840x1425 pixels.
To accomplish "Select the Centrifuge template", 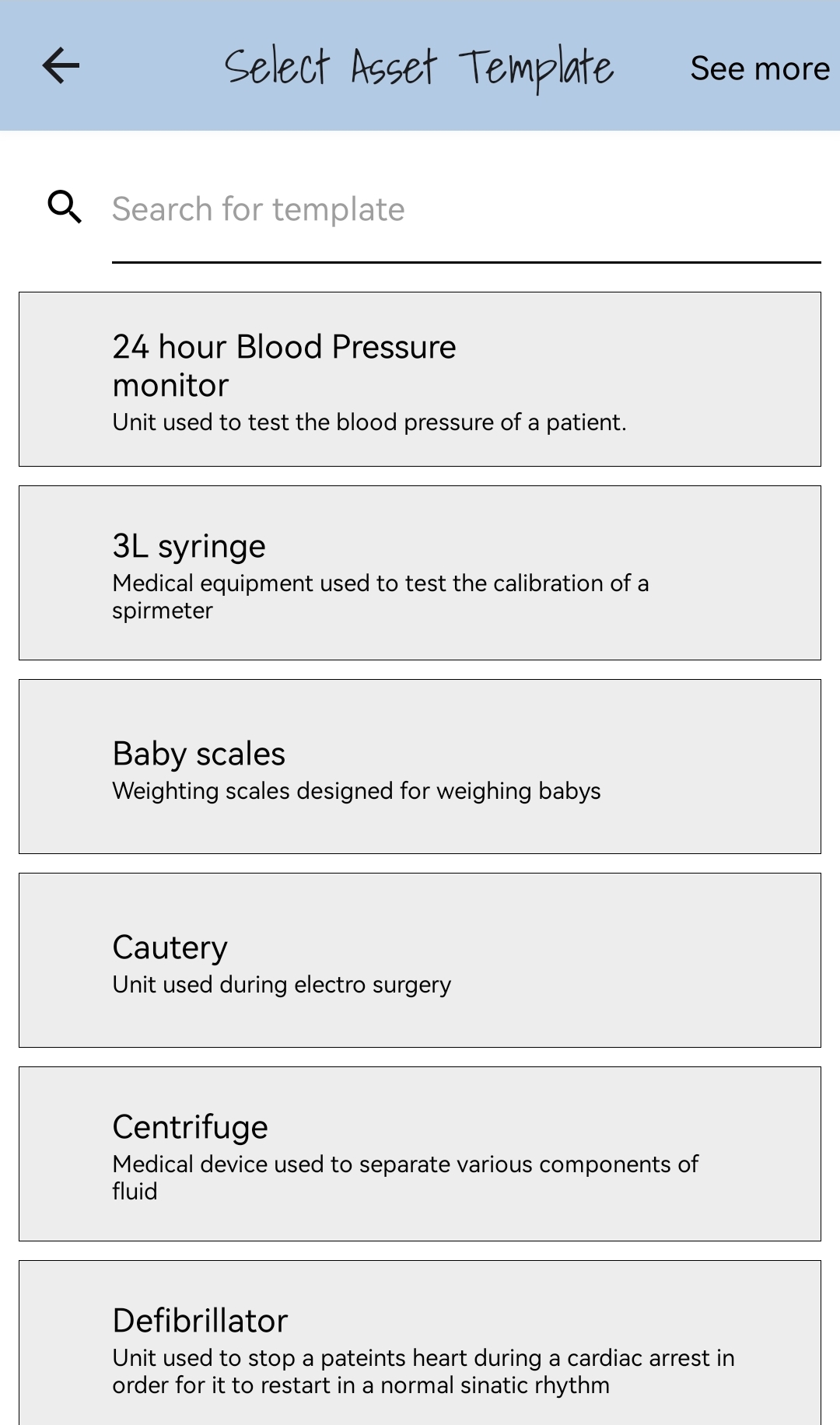I will pos(420,1154).
